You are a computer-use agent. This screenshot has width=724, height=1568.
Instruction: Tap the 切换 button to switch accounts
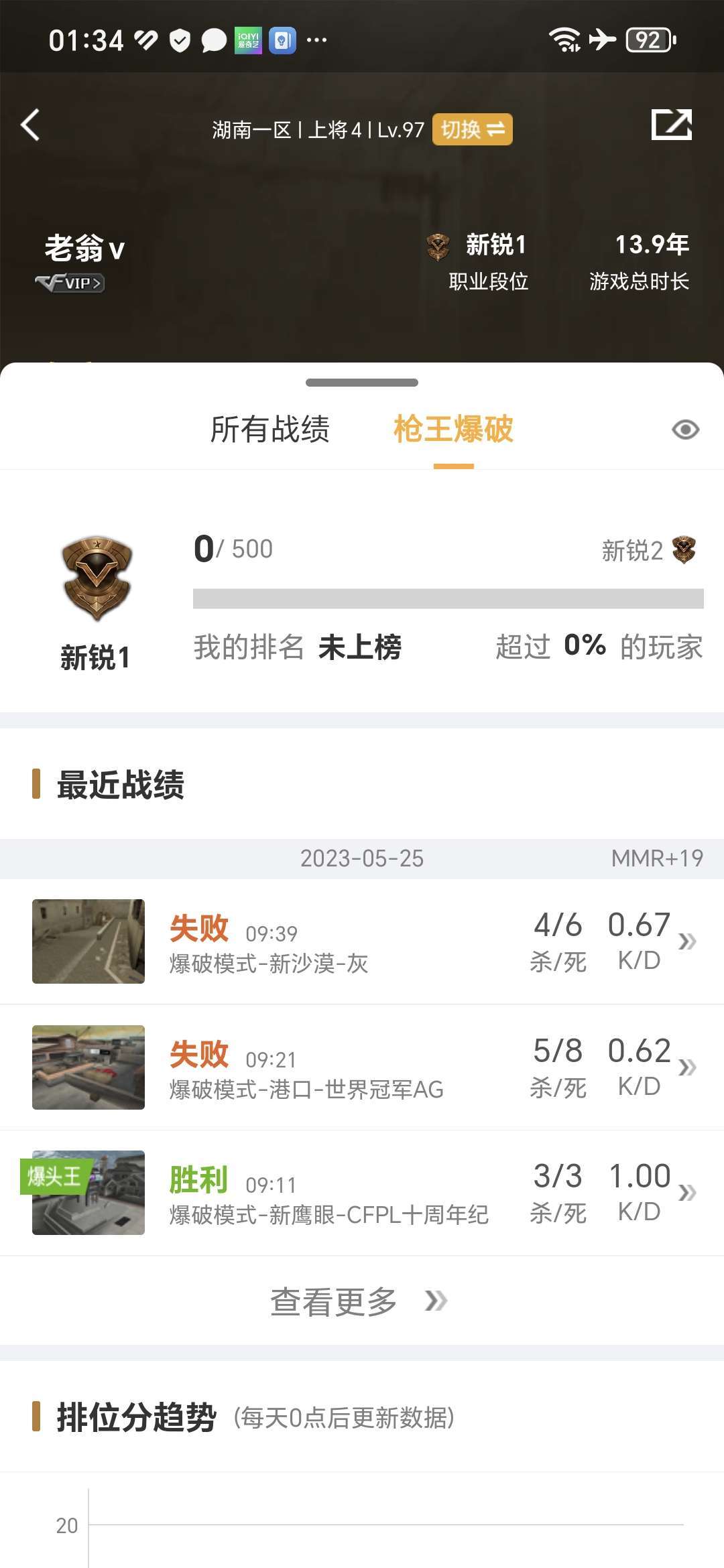point(473,129)
